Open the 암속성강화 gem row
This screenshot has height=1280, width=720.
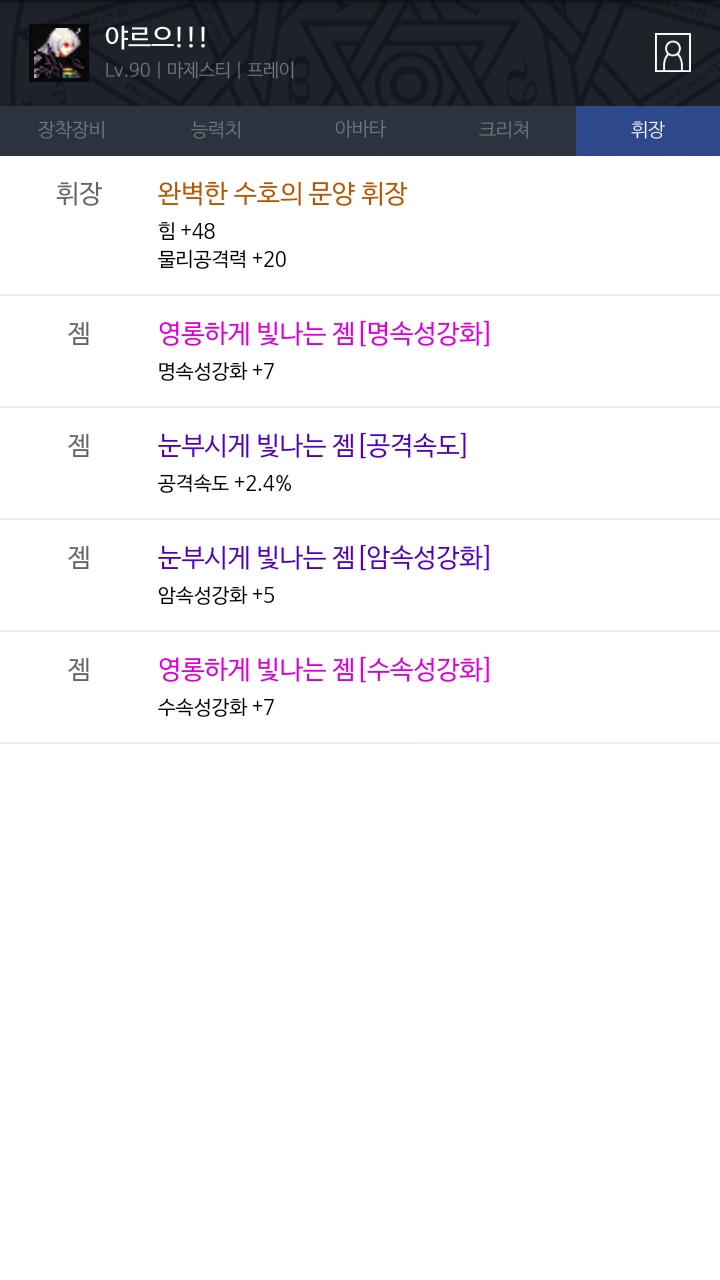click(360, 576)
